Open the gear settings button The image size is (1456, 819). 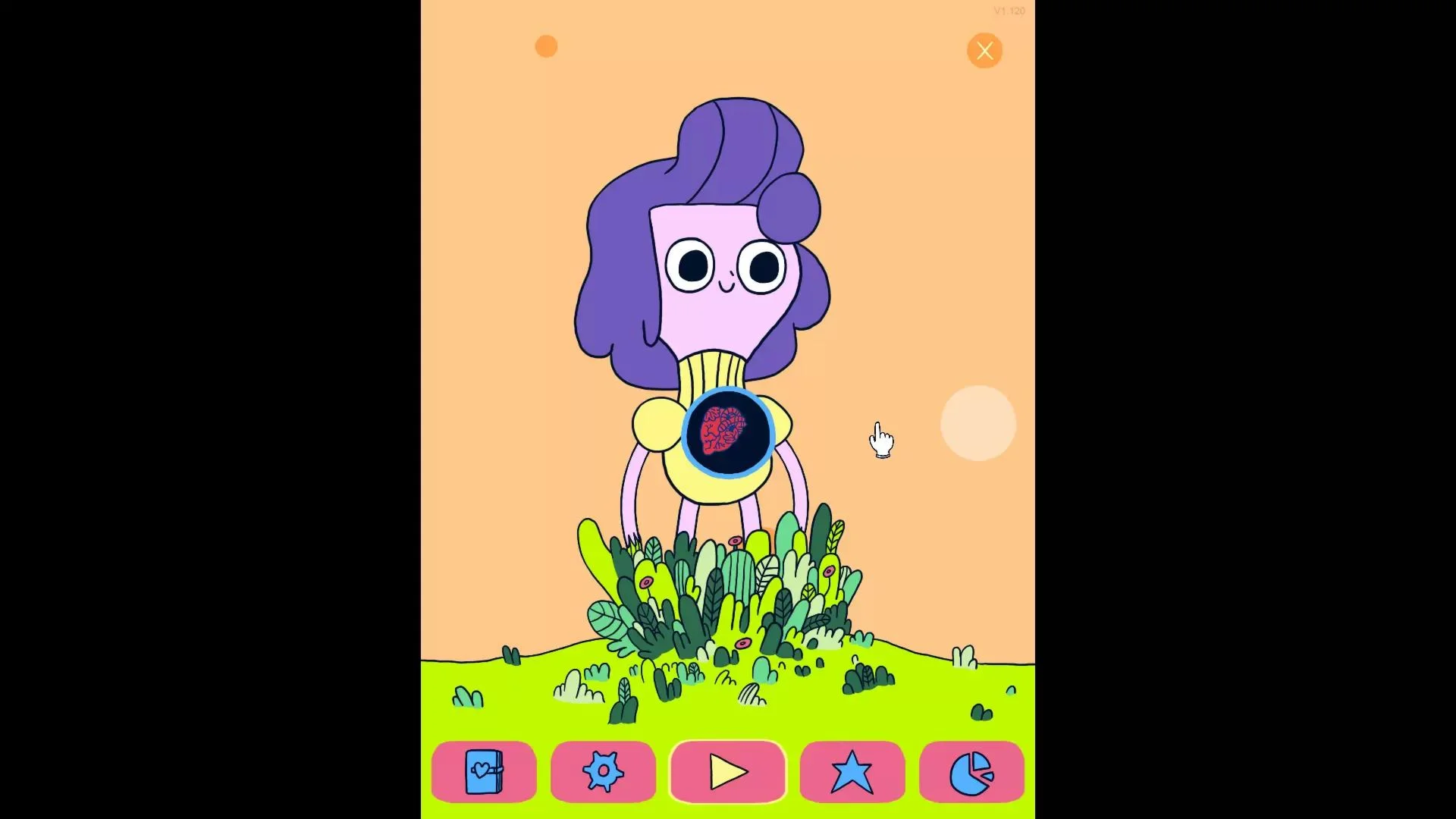[x=603, y=772]
